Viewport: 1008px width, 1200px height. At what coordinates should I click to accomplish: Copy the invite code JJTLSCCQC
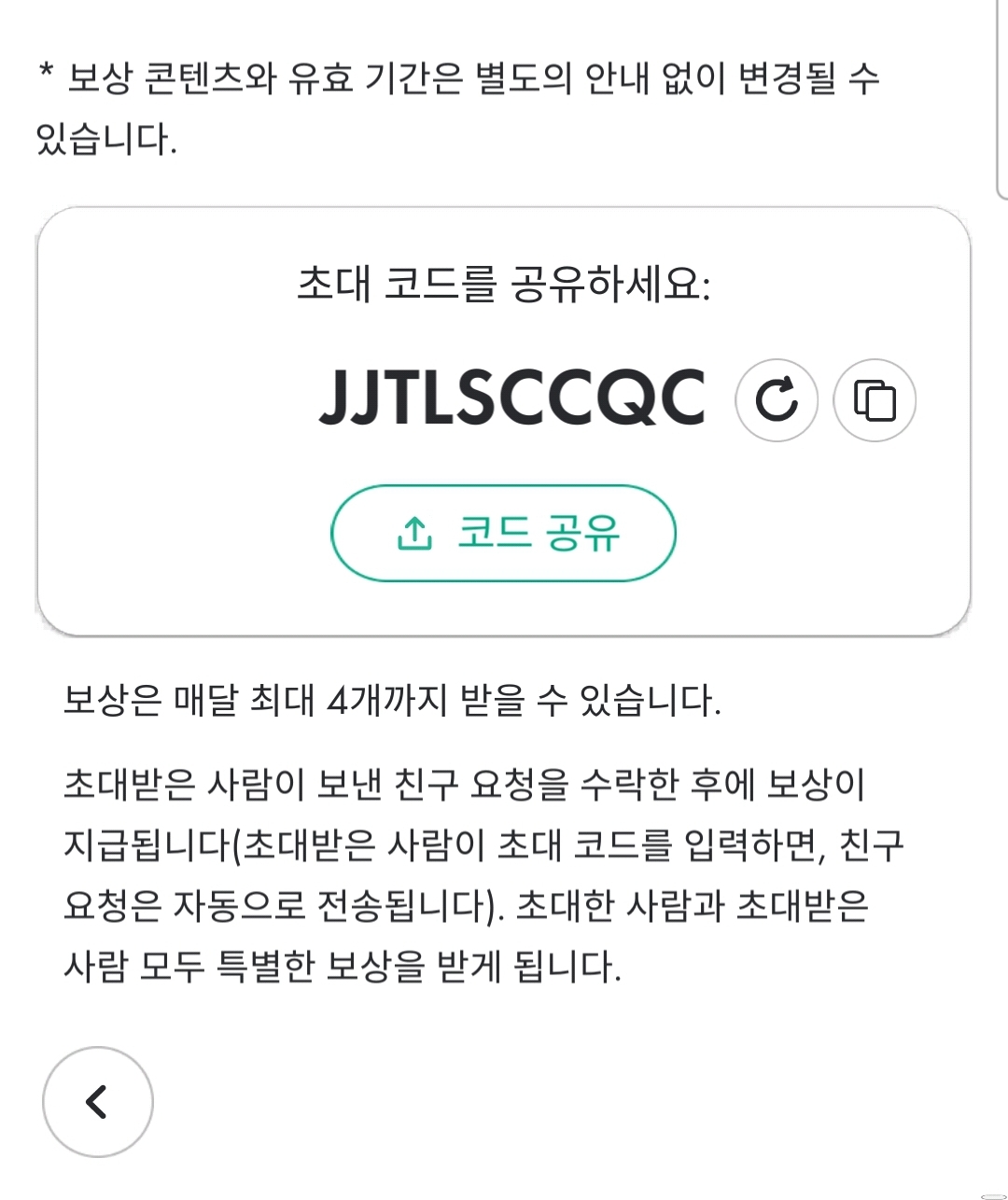coord(875,400)
